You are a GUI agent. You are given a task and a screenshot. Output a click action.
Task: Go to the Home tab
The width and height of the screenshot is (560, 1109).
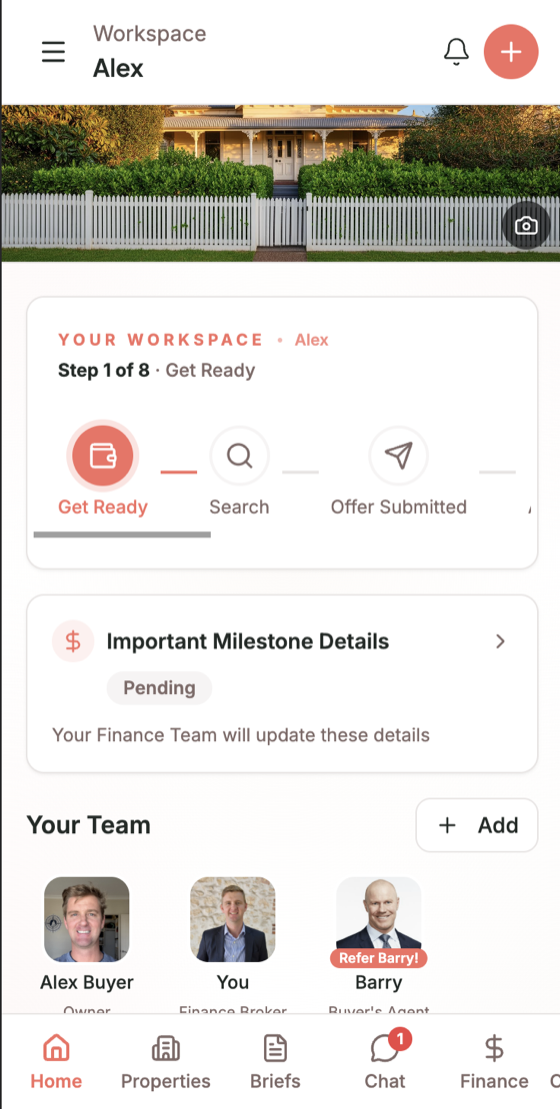56,1062
